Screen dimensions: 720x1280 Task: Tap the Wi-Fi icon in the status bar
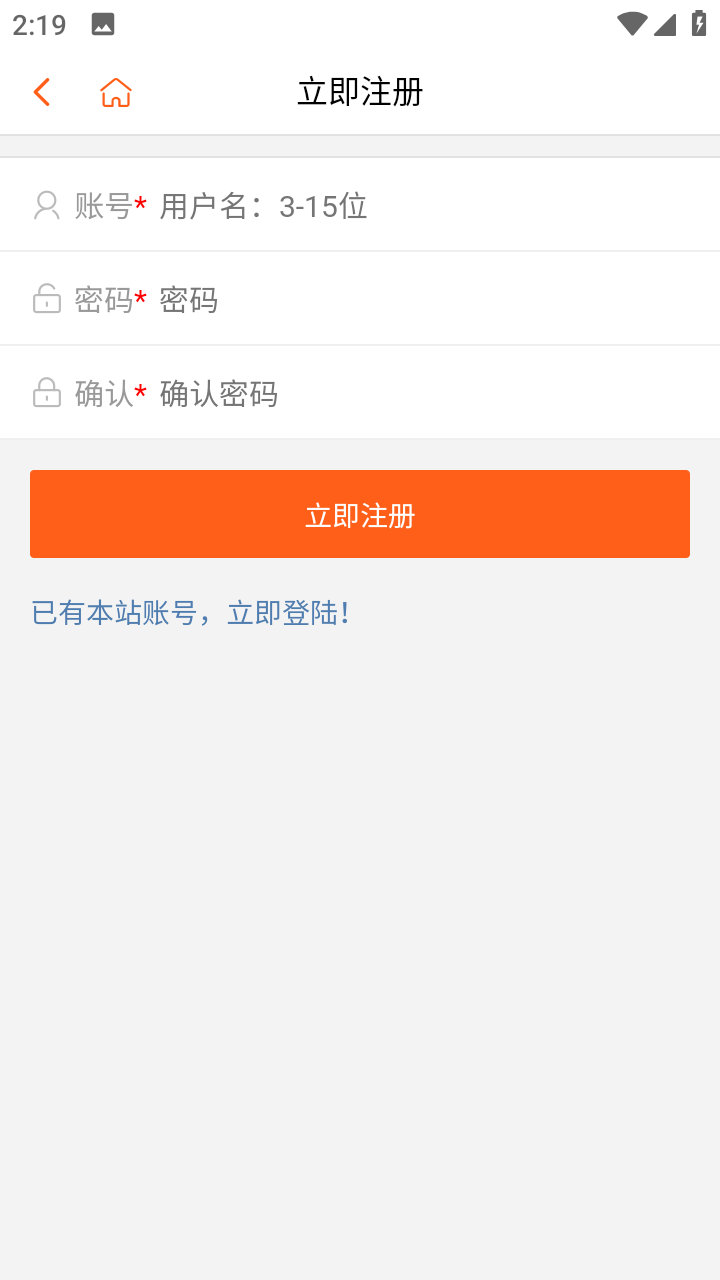tap(631, 24)
